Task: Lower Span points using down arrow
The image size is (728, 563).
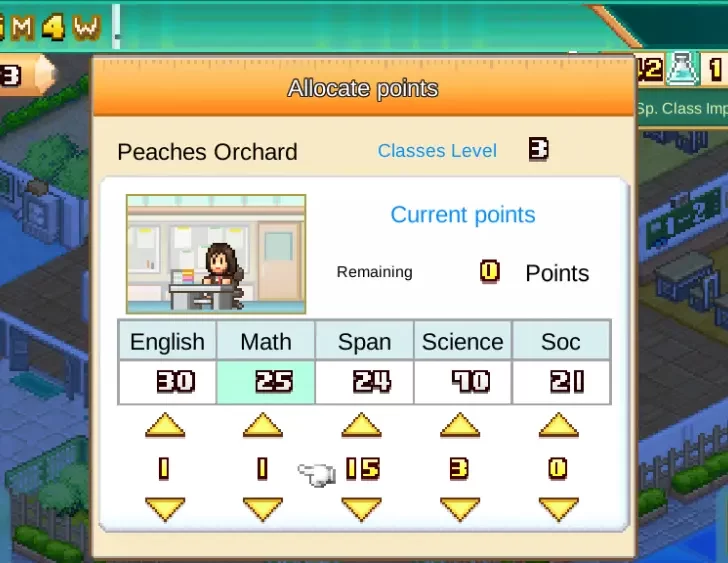Action: pos(361,509)
